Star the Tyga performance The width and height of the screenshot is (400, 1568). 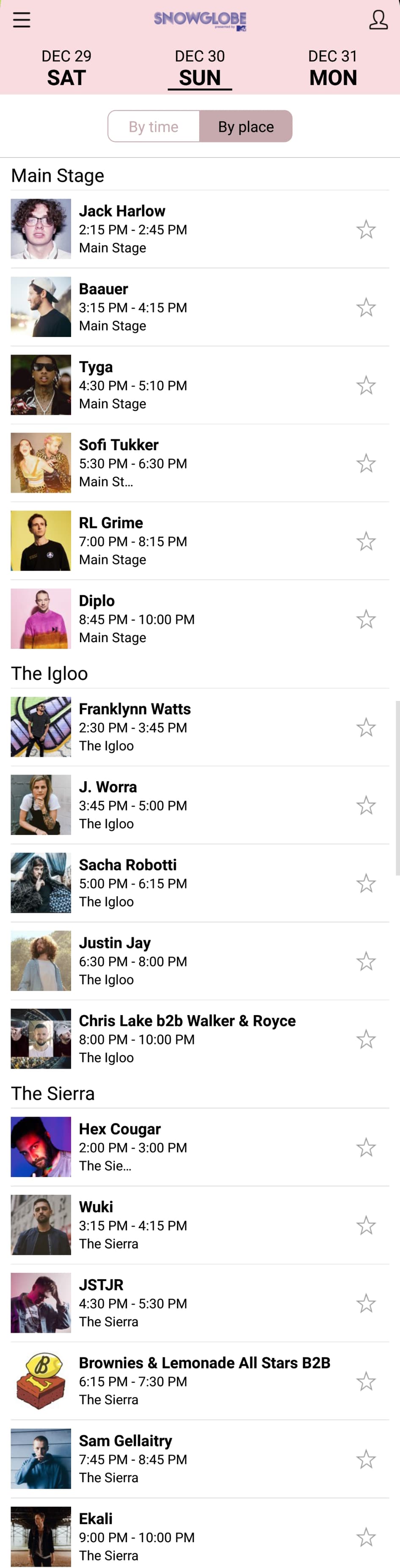coord(366,385)
